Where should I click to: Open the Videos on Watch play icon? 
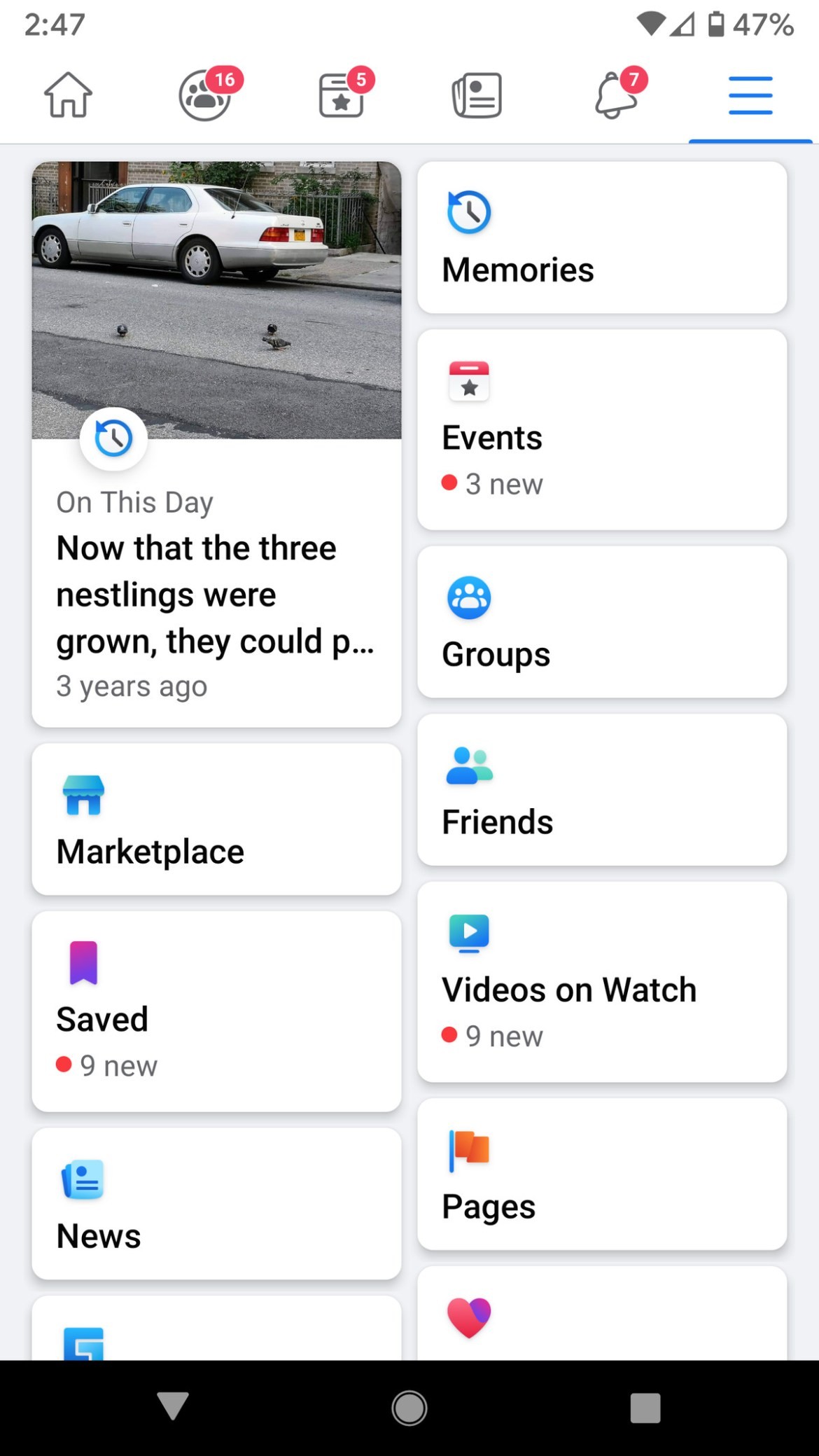pyautogui.click(x=468, y=933)
